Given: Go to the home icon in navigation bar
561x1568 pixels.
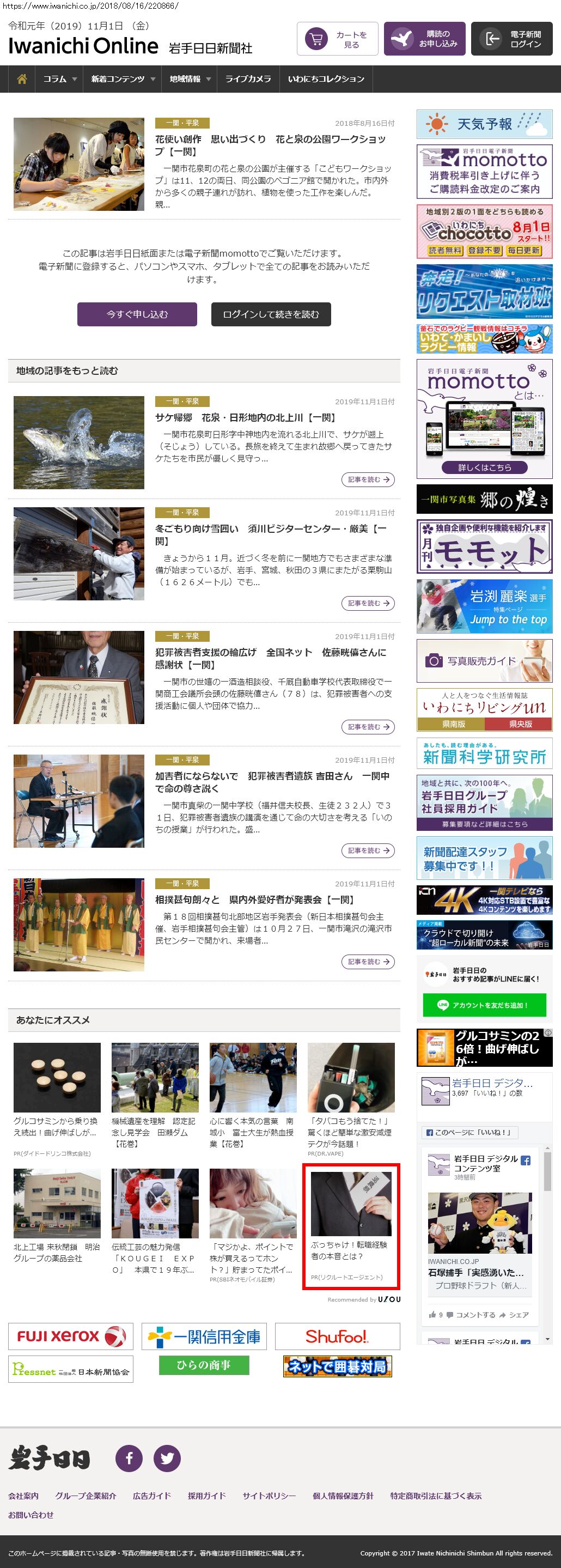Looking at the screenshot, I should coord(22,79).
